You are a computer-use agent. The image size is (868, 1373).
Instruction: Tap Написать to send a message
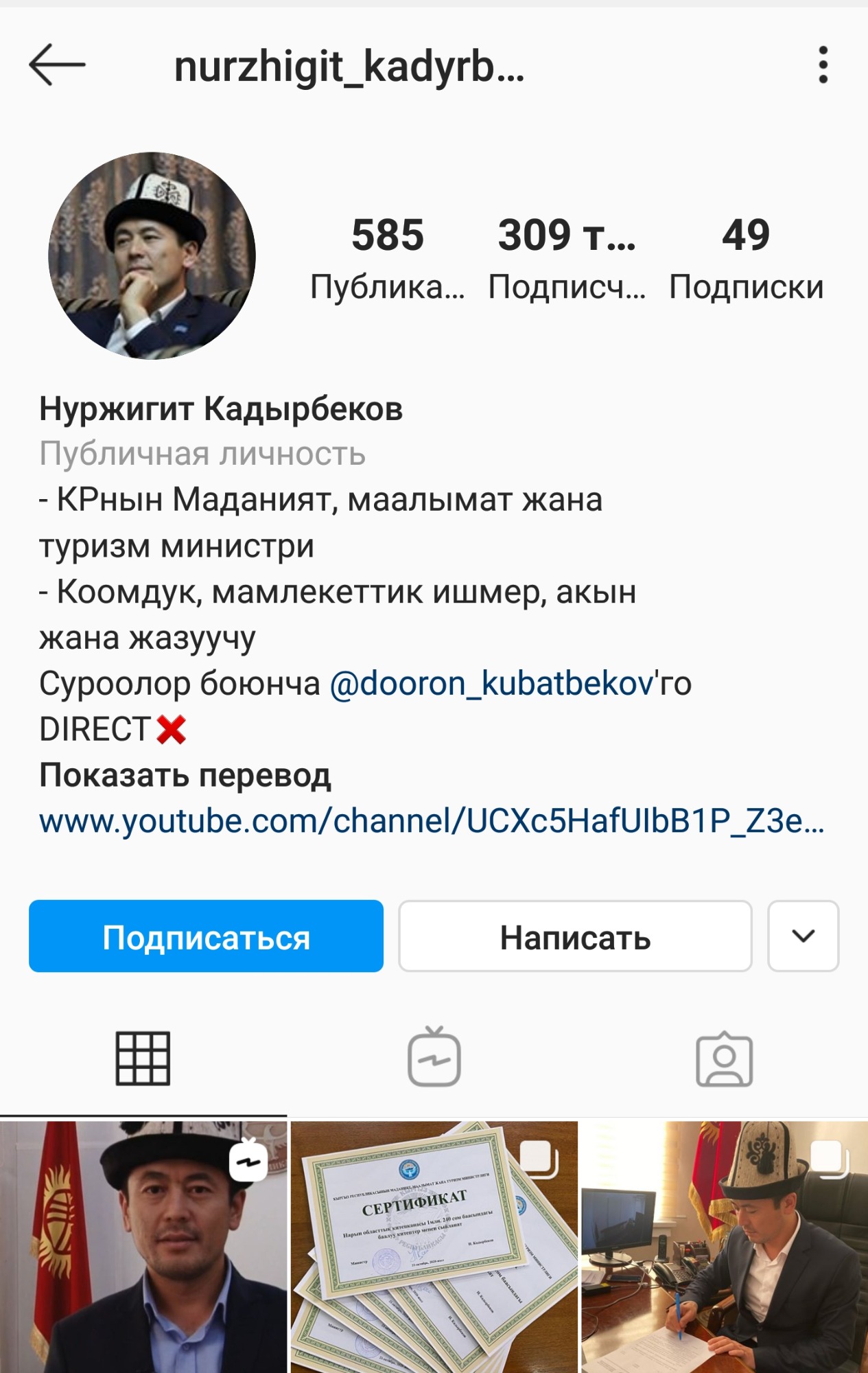(x=575, y=936)
